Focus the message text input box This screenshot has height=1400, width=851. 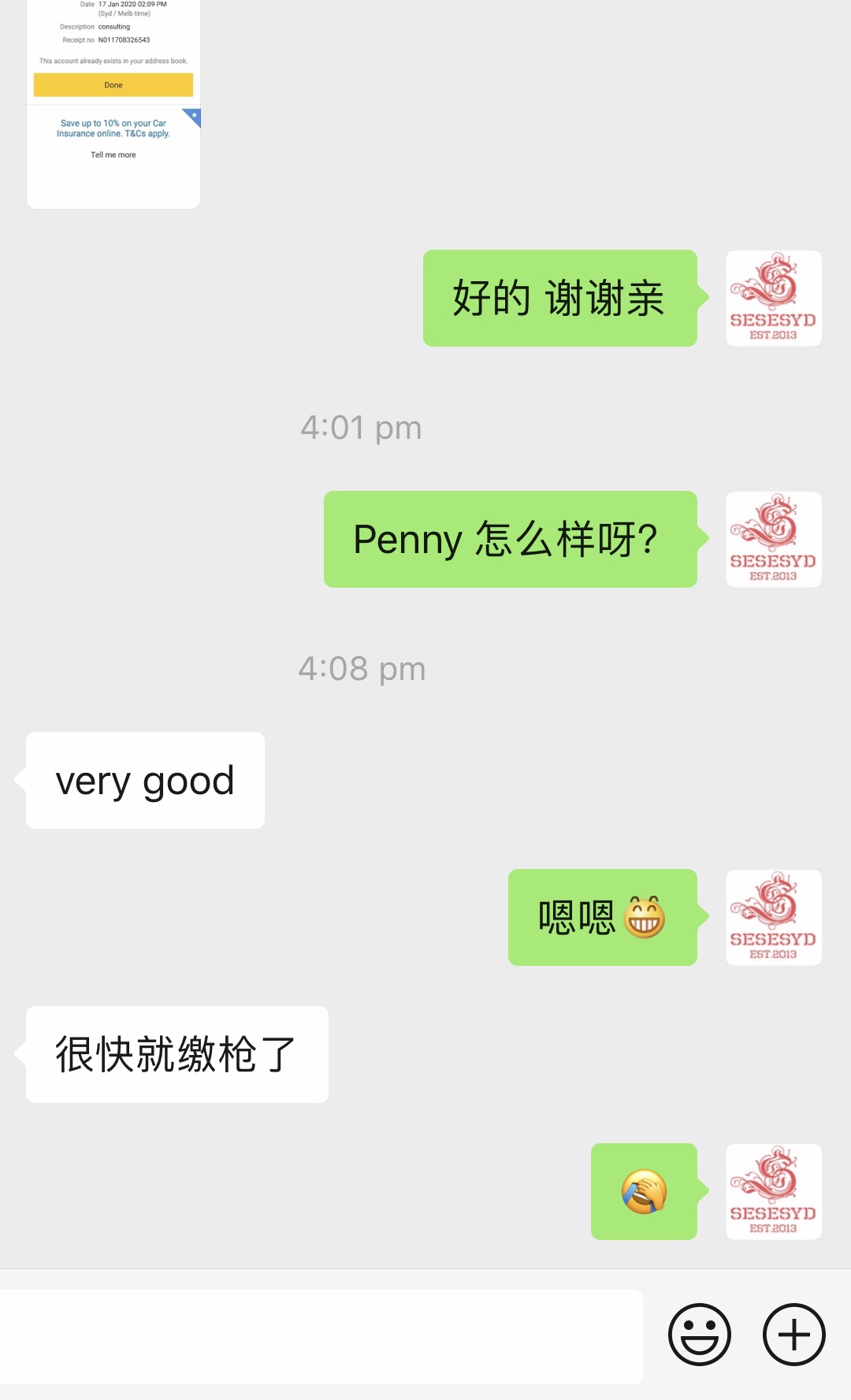point(321,1335)
